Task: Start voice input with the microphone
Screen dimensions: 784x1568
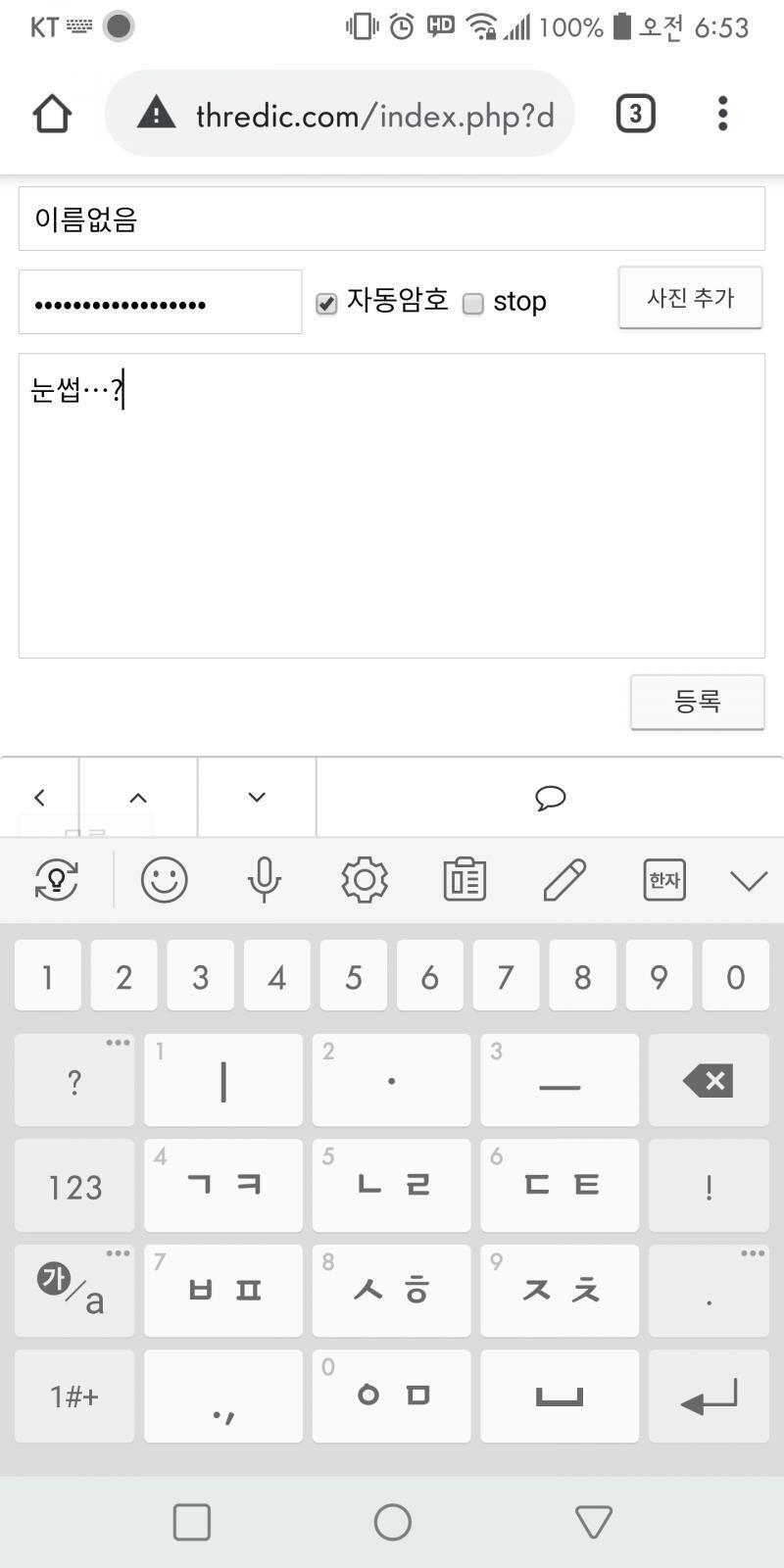Action: (264, 879)
